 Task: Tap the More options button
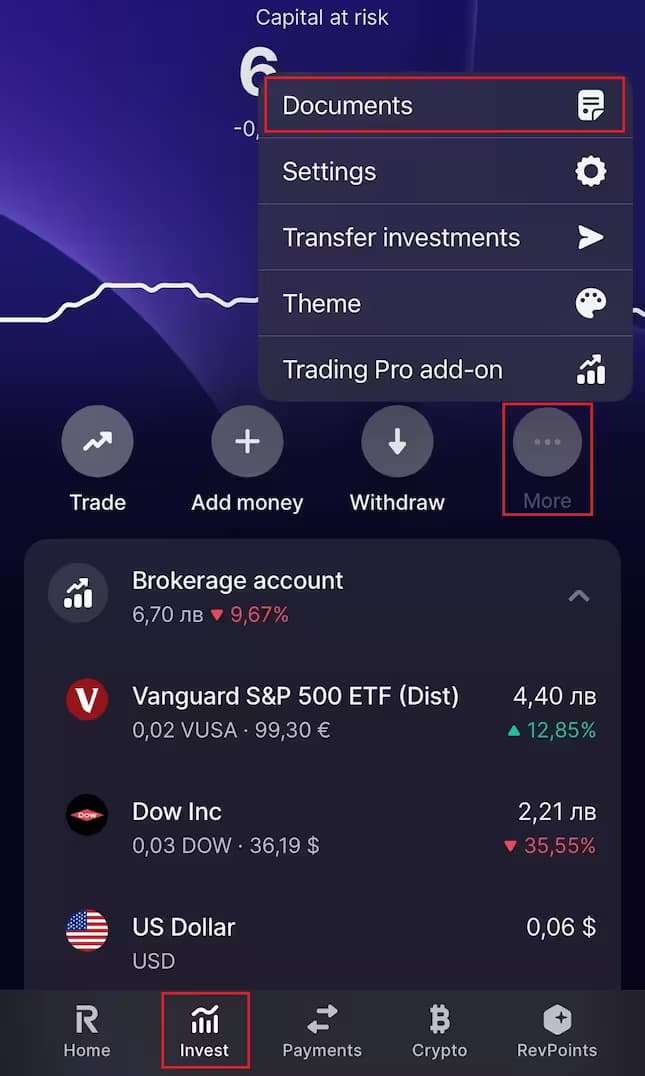pyautogui.click(x=547, y=442)
